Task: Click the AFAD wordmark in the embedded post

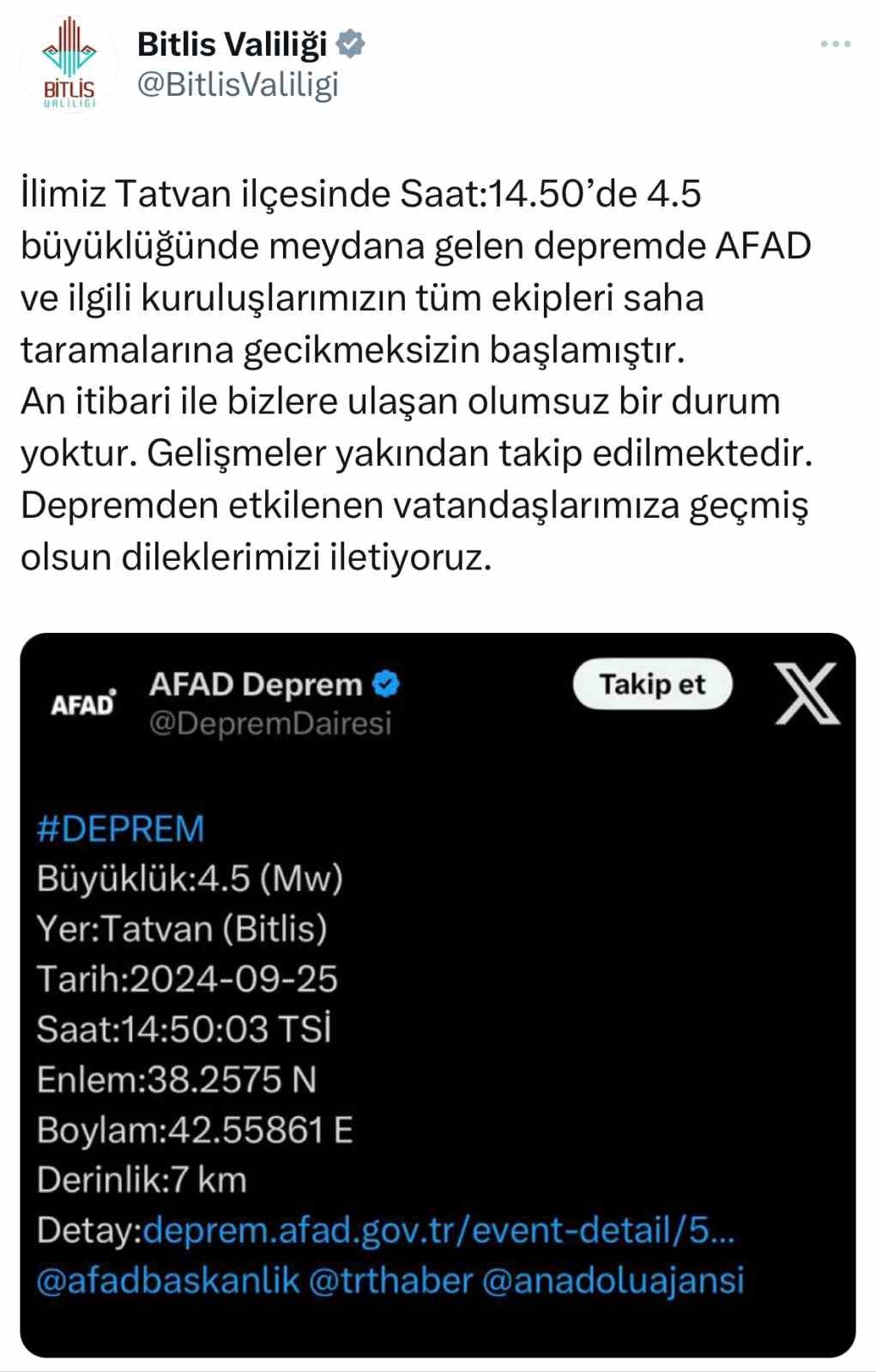Action: point(83,701)
